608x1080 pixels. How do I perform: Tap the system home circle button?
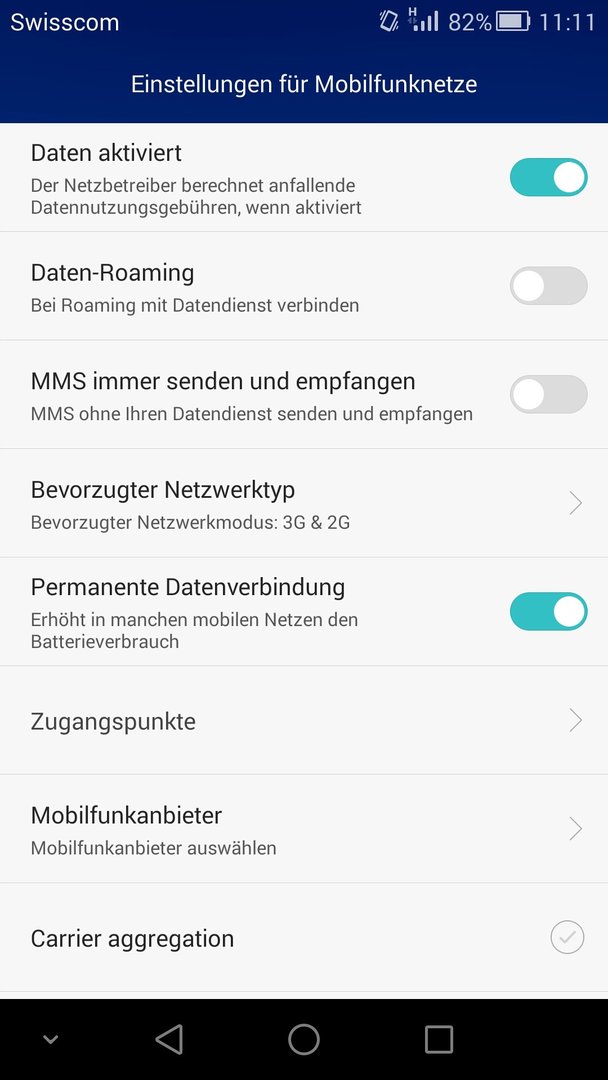(304, 1039)
